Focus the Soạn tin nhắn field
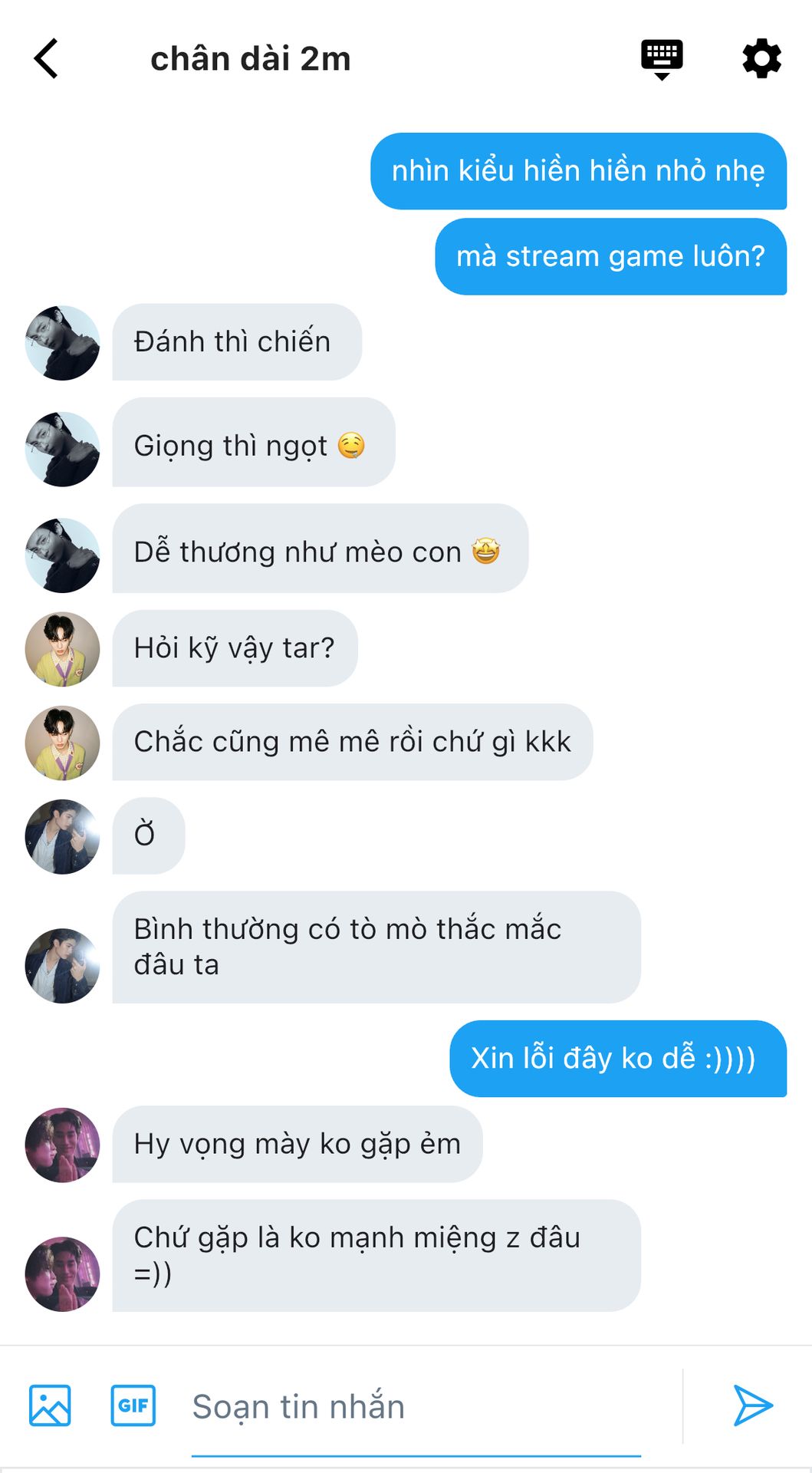 coord(414,1407)
